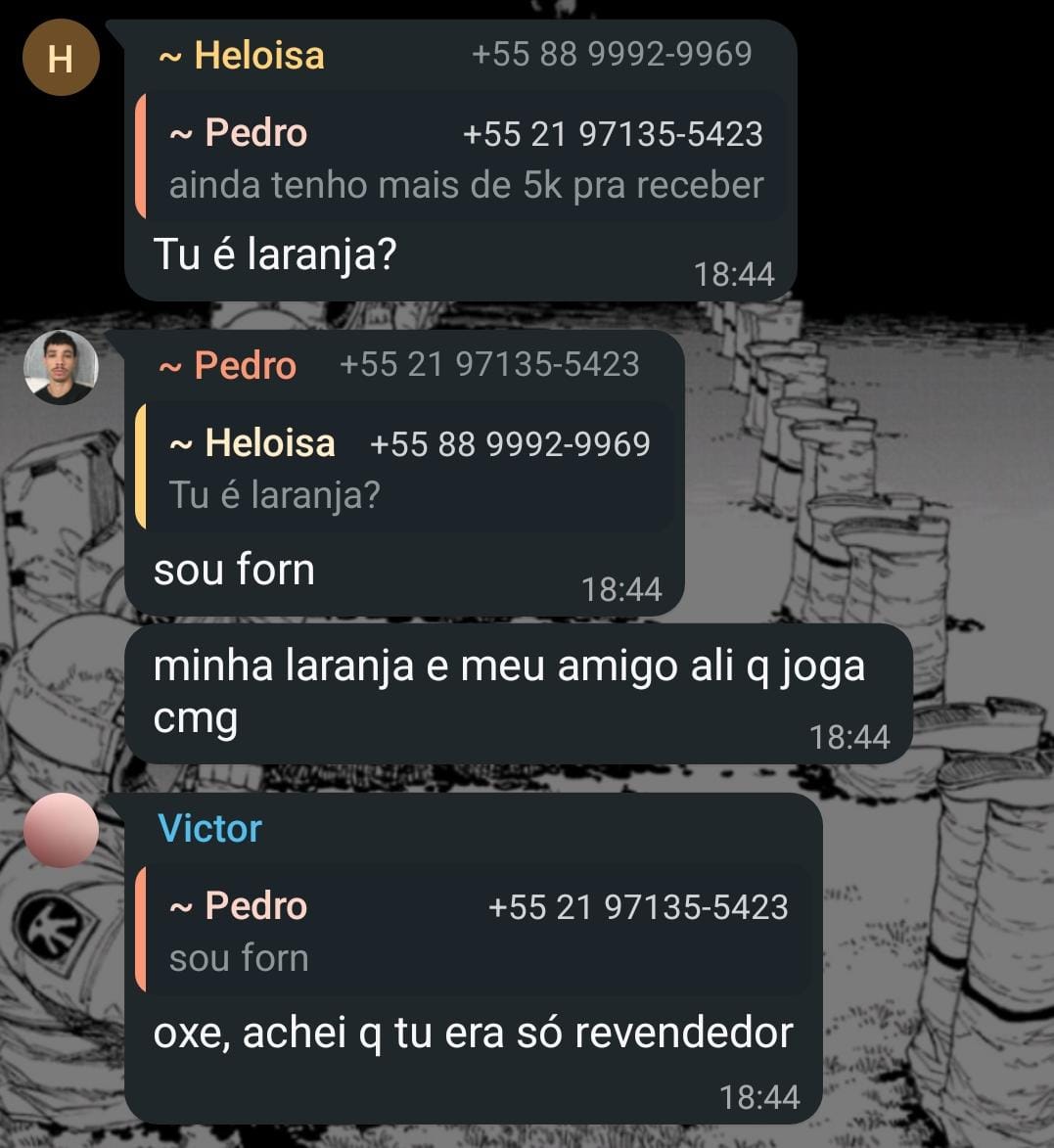Screen dimensions: 1054x1148
Task: Tap sender name ~ Pedro above 'sou forn' message
Action: tap(228, 365)
